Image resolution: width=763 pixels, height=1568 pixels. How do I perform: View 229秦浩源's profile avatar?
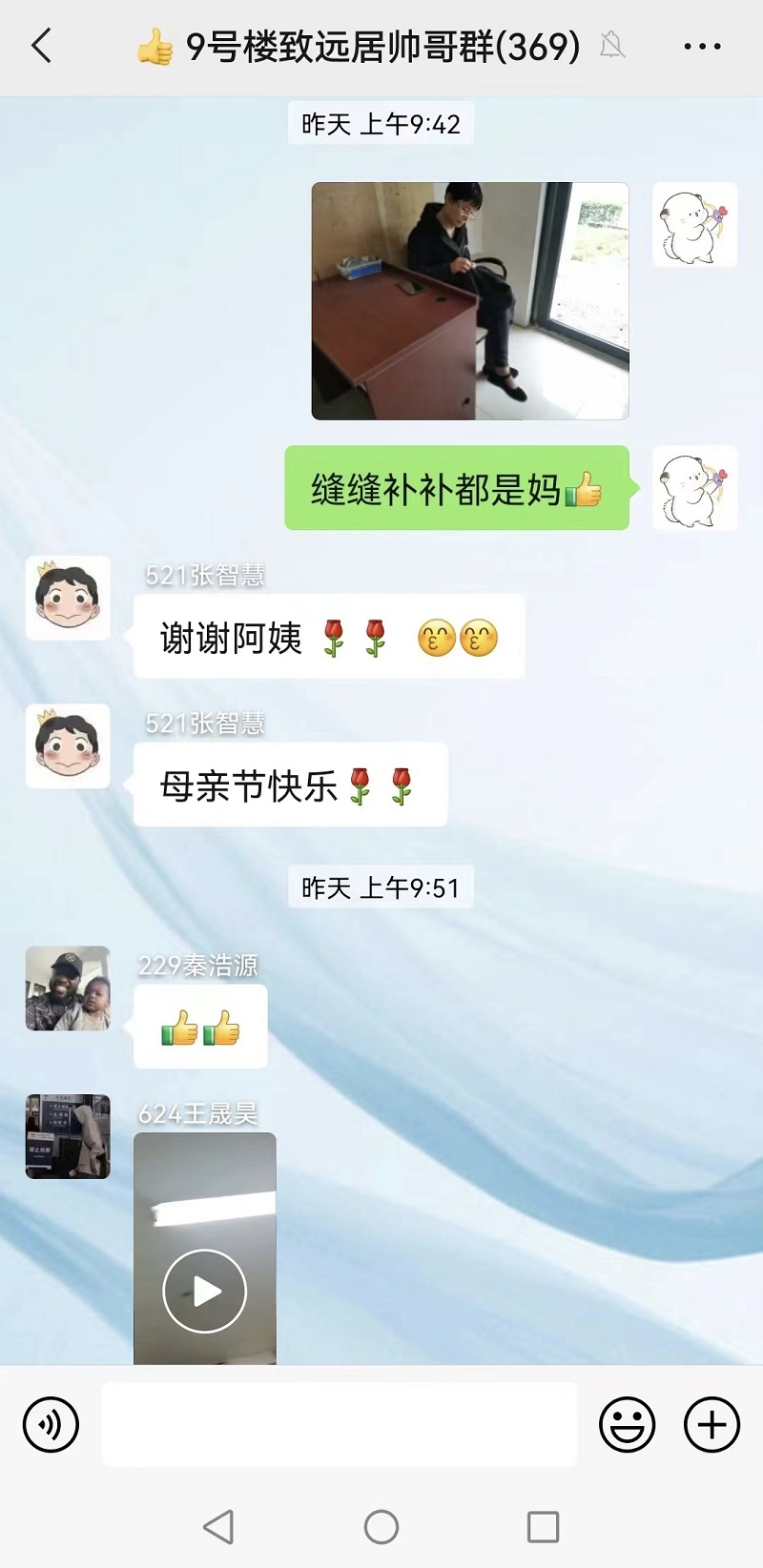[x=68, y=988]
